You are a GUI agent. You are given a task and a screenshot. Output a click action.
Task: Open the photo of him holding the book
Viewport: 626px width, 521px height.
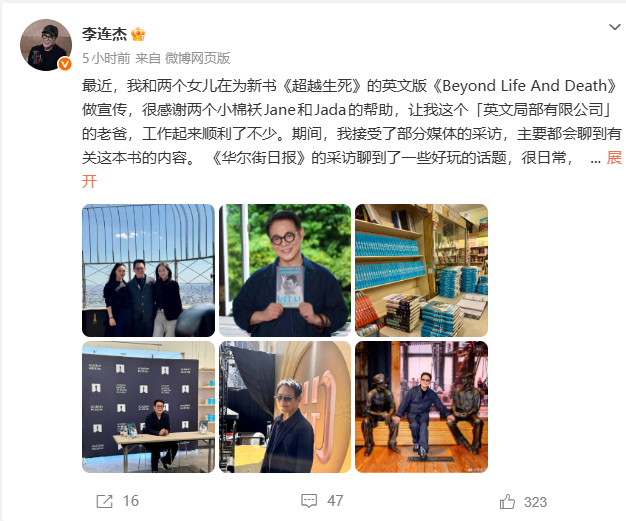[x=285, y=270]
